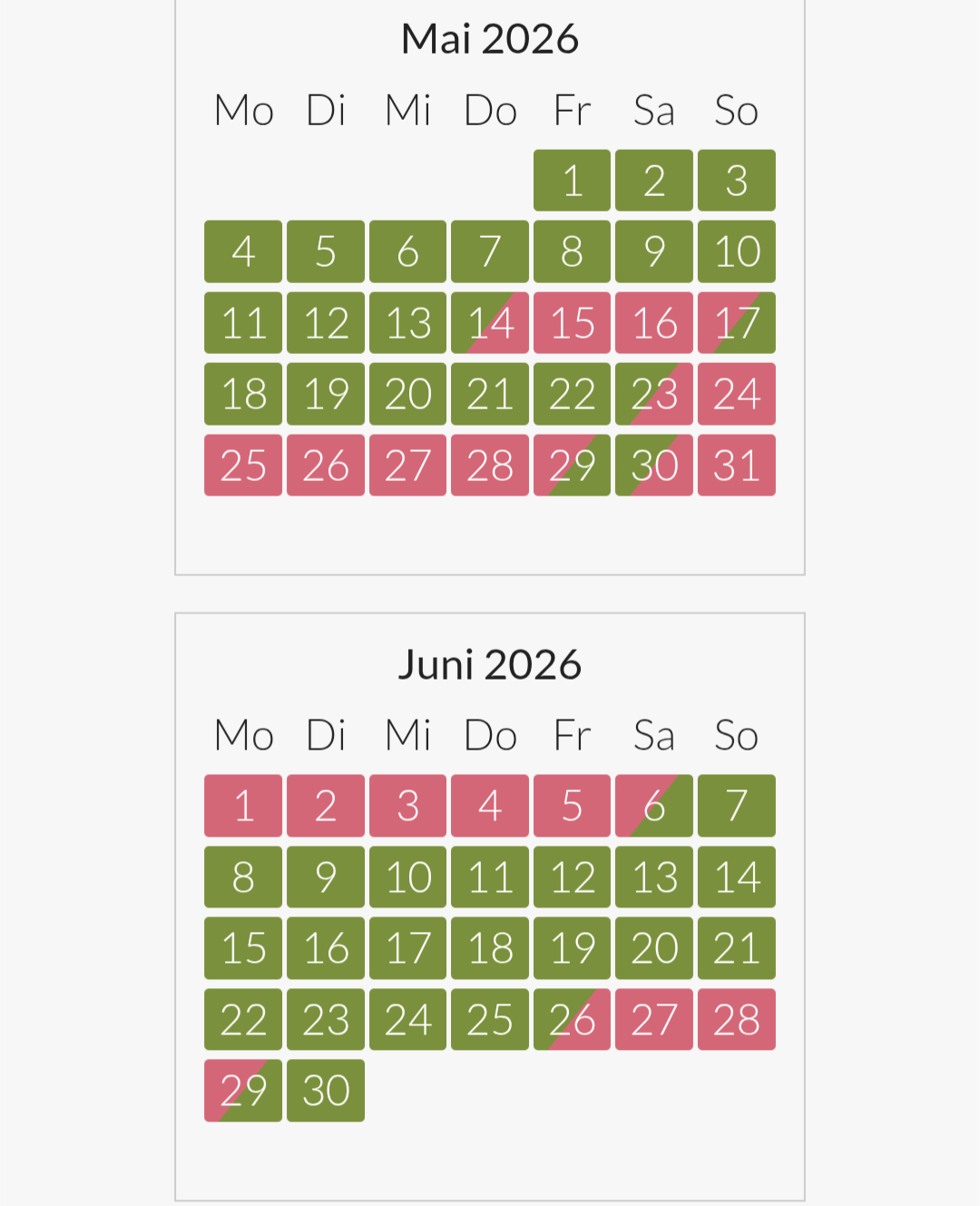Select June 1 in the Juni calendar
980x1206 pixels.
[243, 806]
